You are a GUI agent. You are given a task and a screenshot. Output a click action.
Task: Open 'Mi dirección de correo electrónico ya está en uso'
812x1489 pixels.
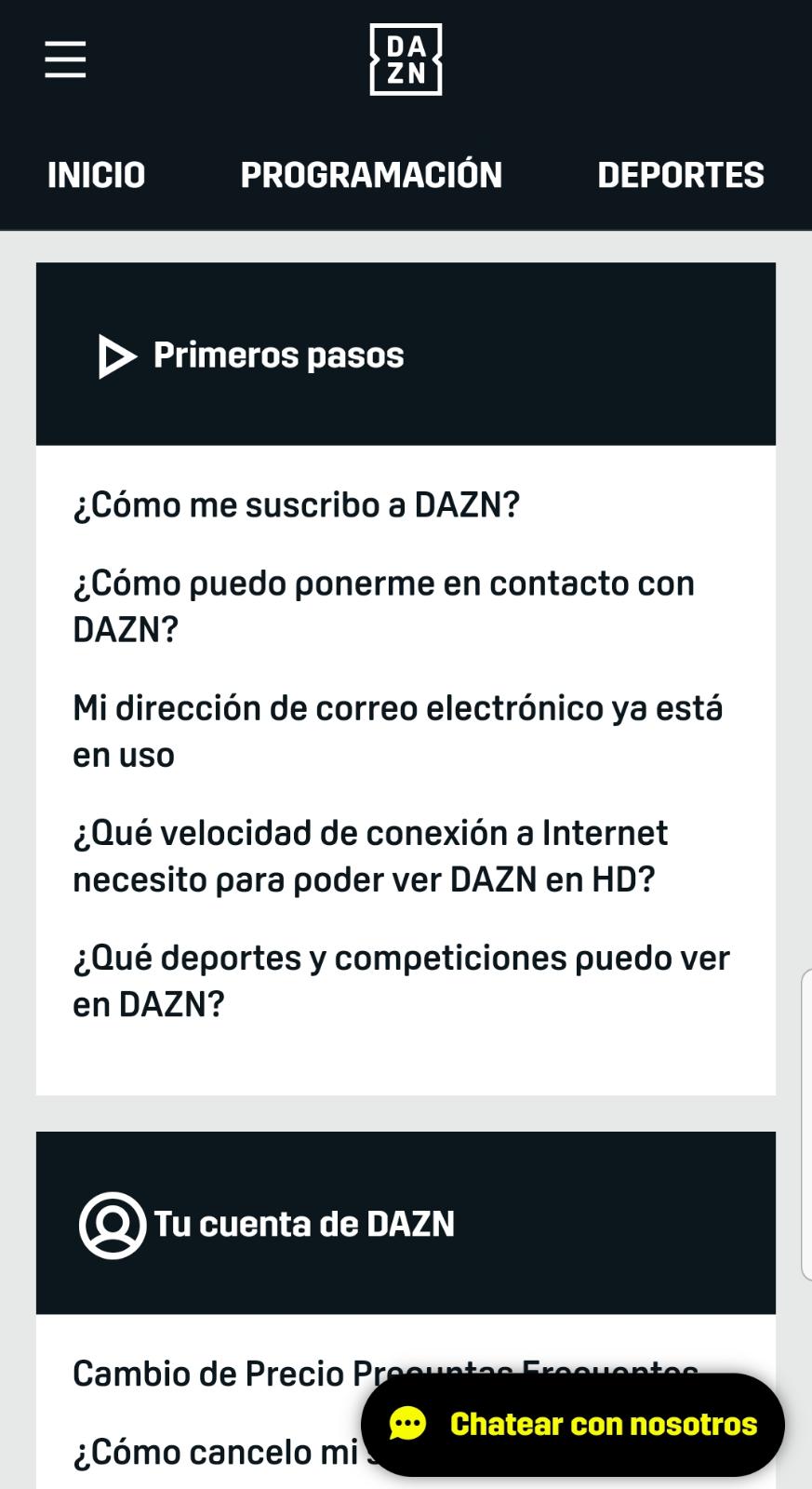(398, 731)
